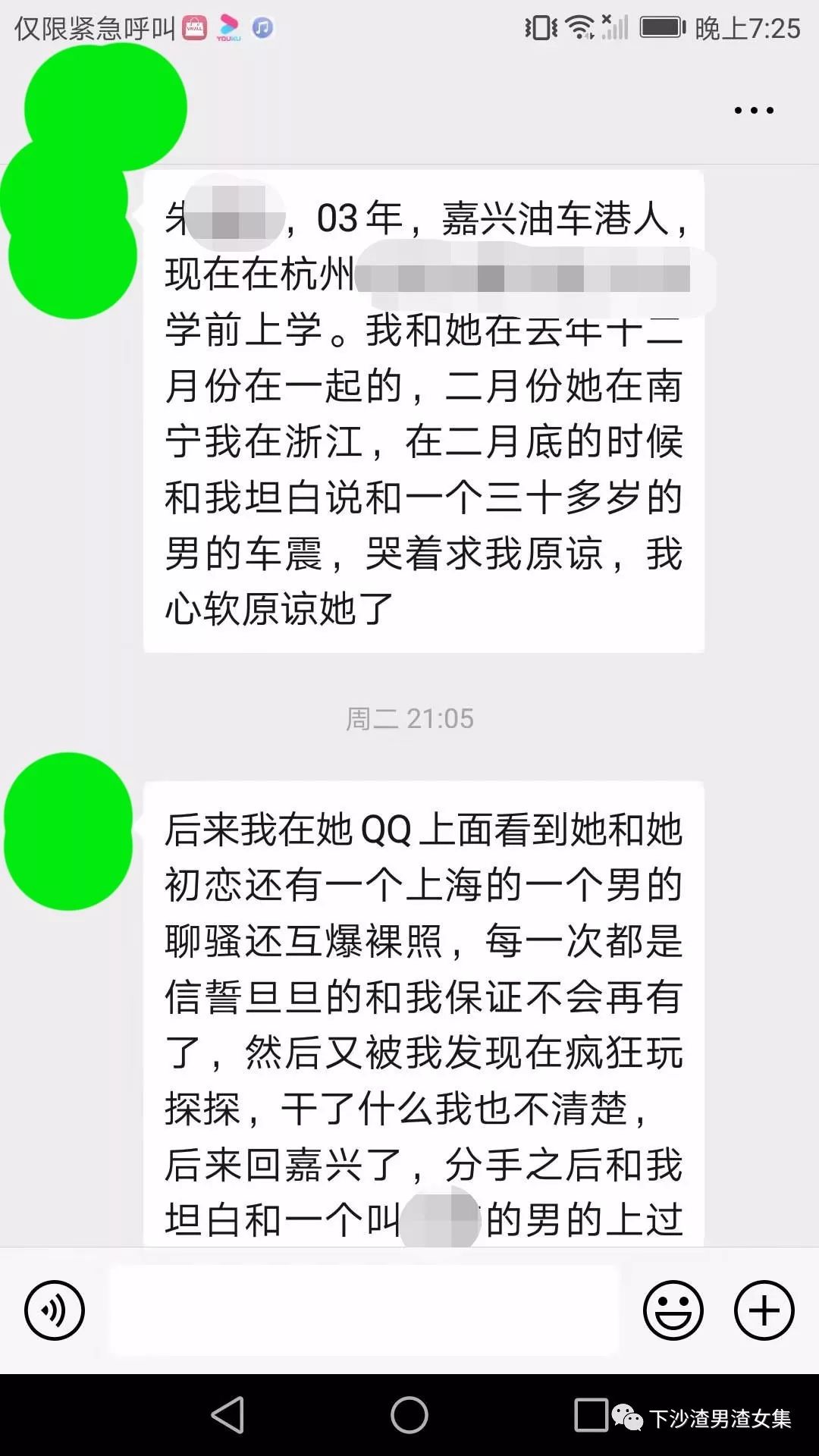819x1456 pixels.
Task: Tap the message text field
Action: [x=365, y=1310]
